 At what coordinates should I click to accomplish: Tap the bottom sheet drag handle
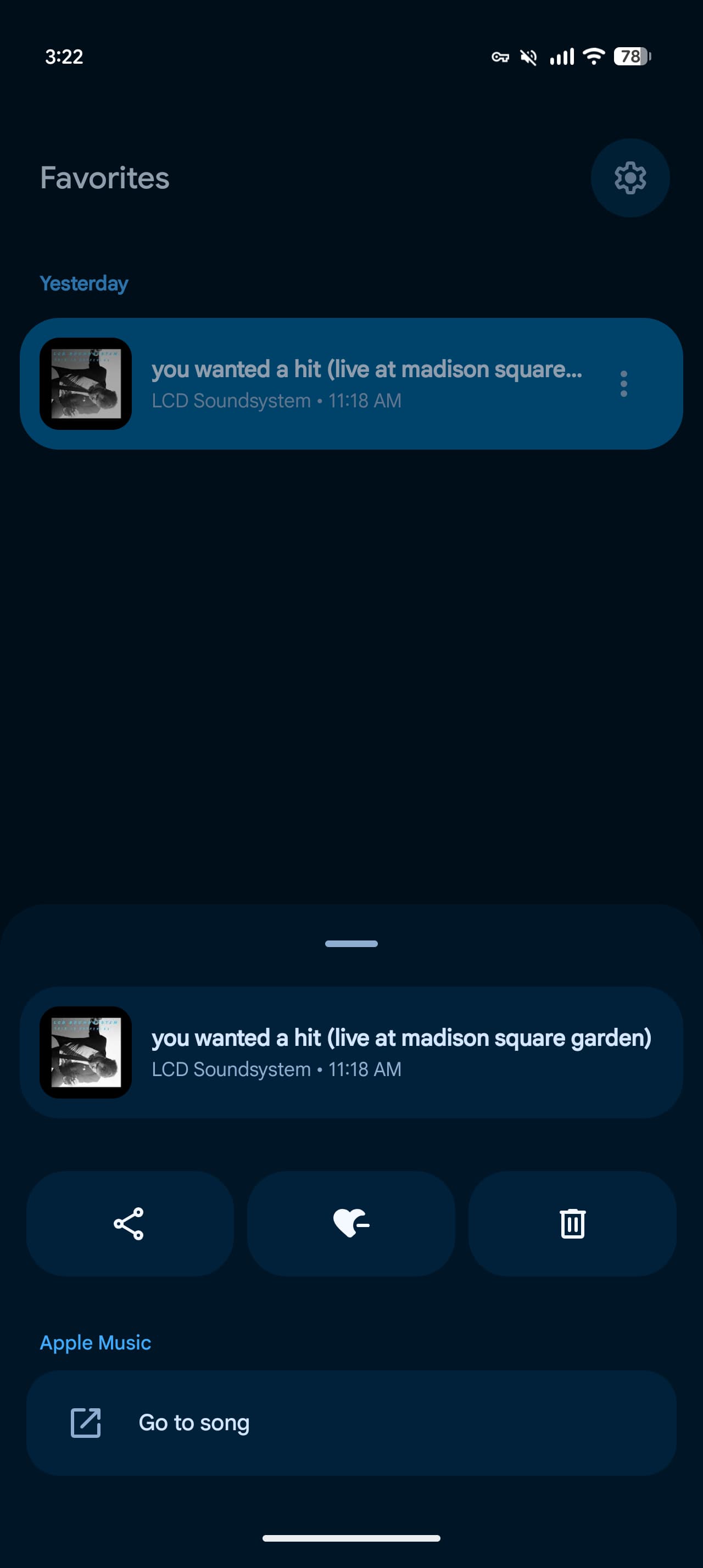click(351, 943)
